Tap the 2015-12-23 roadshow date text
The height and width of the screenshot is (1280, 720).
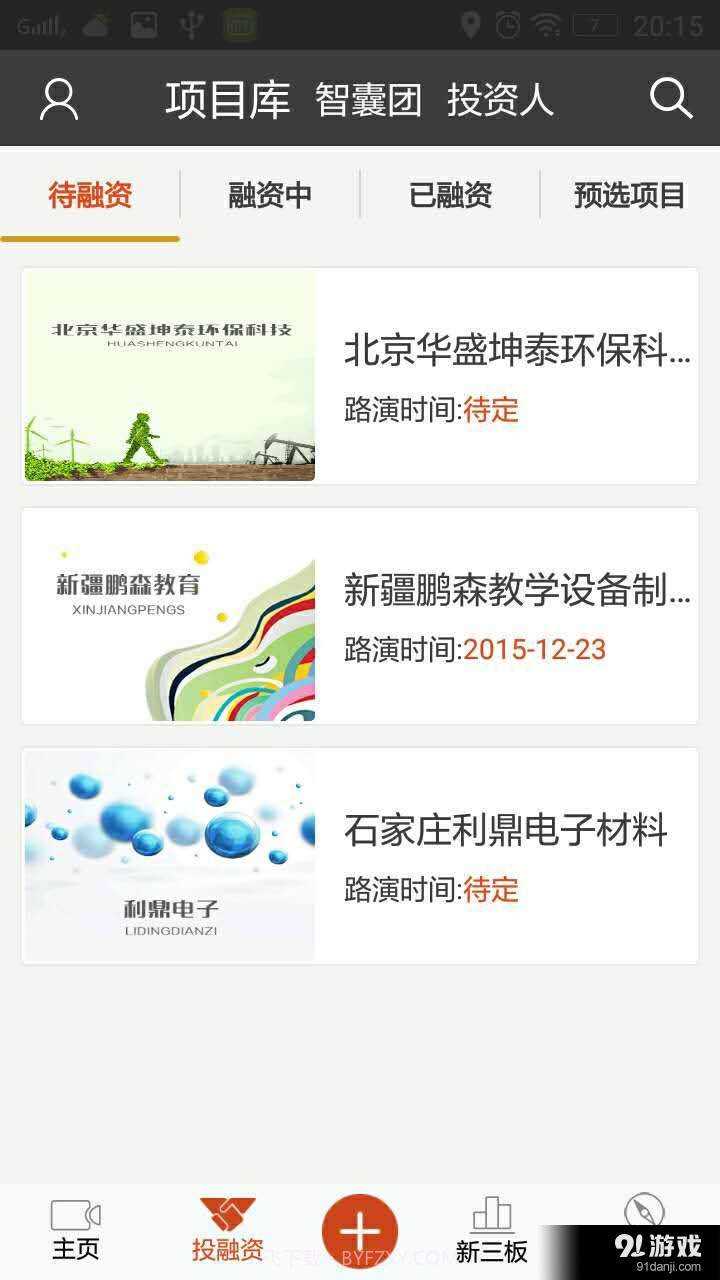(x=535, y=650)
